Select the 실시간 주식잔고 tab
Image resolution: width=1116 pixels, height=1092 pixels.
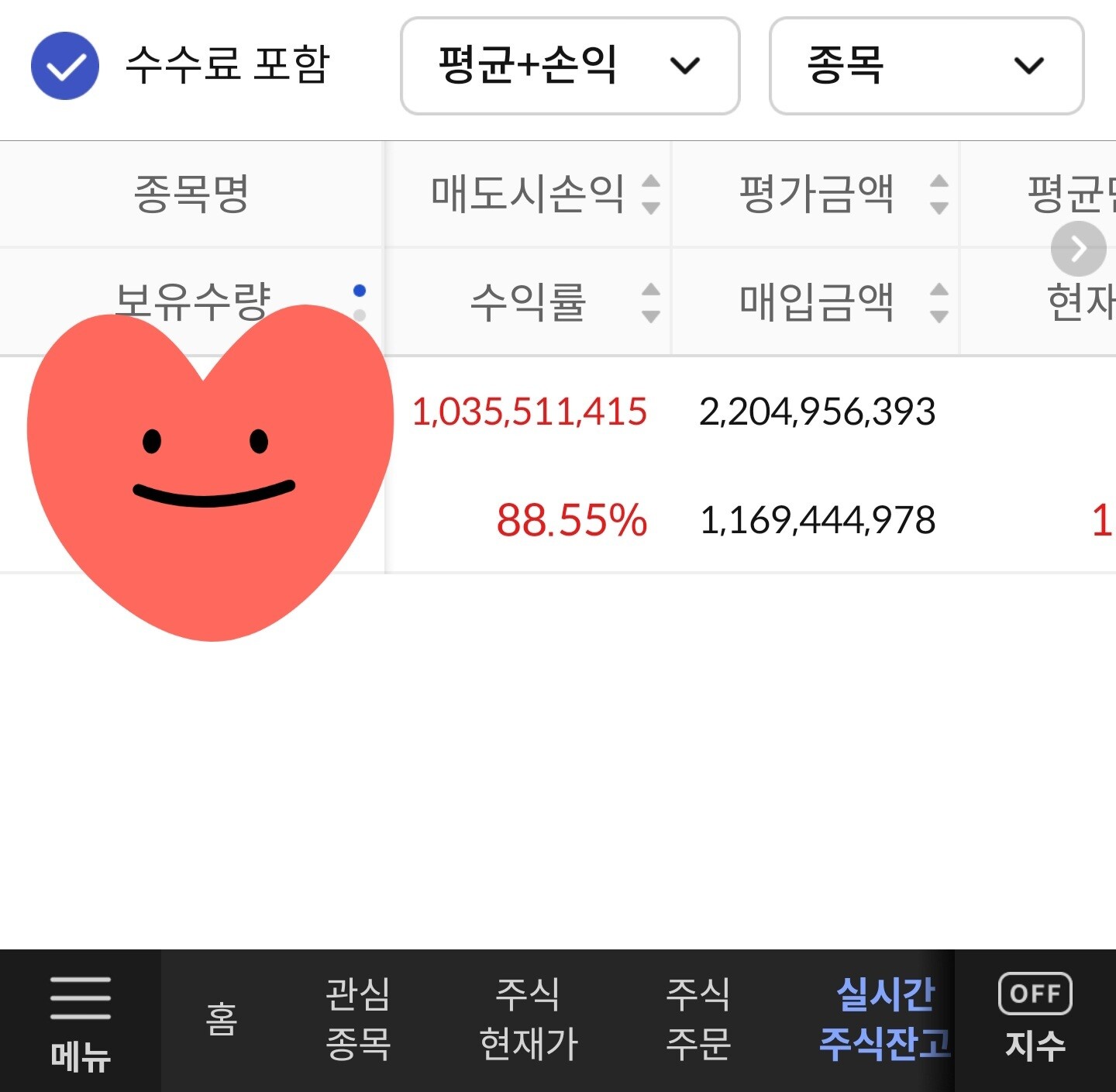(885, 1019)
